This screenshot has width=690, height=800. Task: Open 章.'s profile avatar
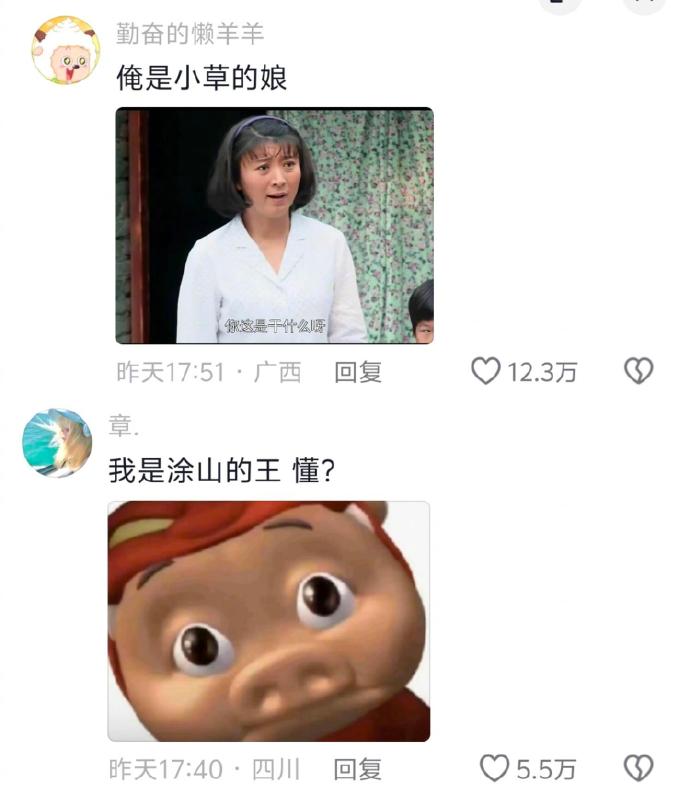click(x=57, y=443)
